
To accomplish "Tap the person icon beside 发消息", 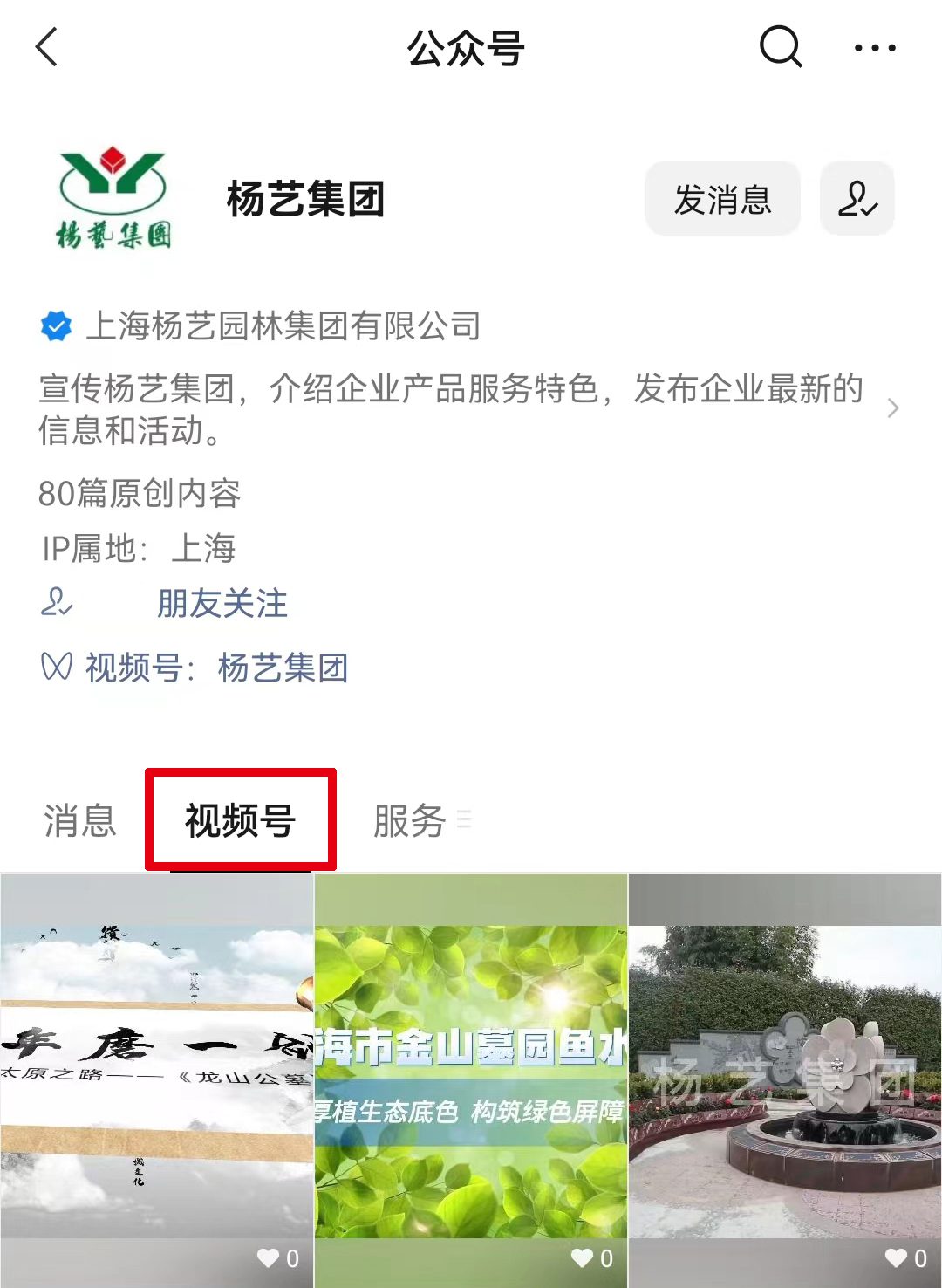I will 857,199.
